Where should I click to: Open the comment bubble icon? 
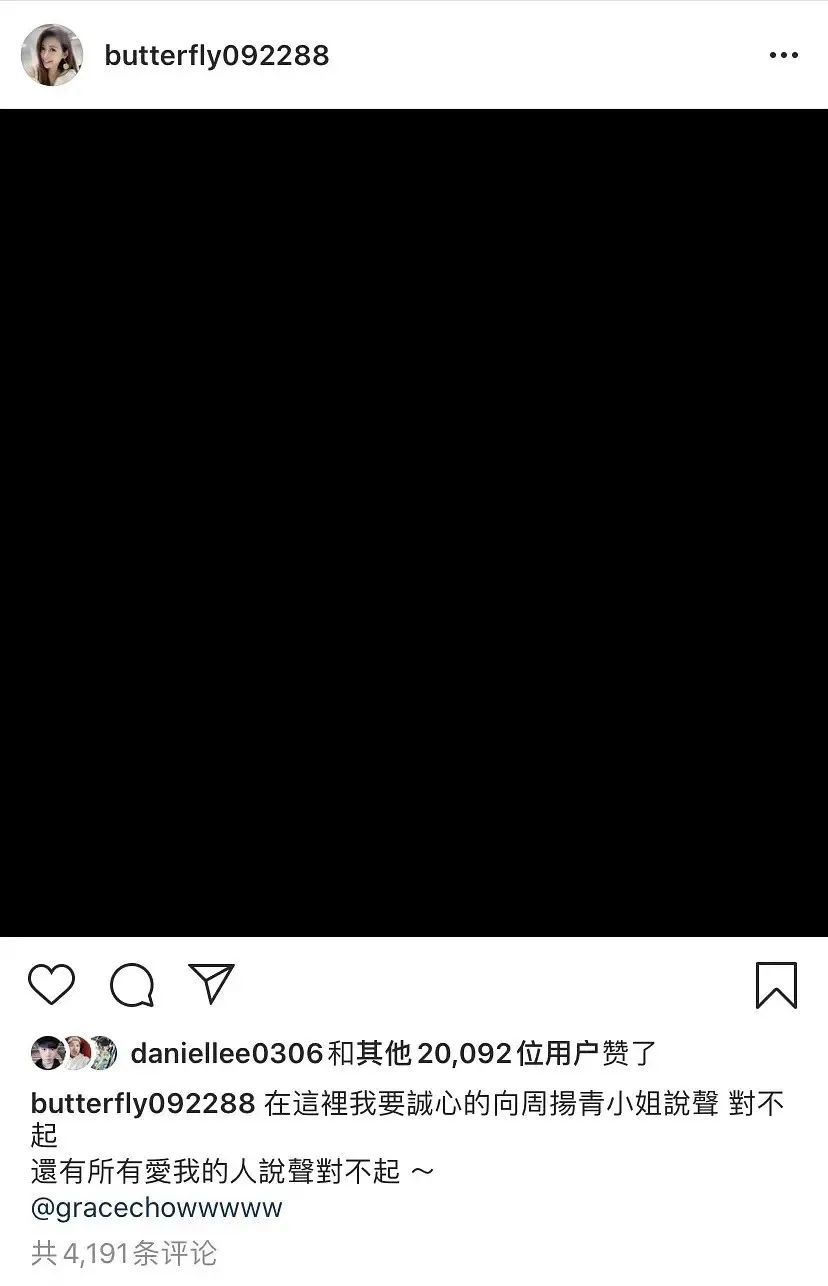[x=132, y=986]
